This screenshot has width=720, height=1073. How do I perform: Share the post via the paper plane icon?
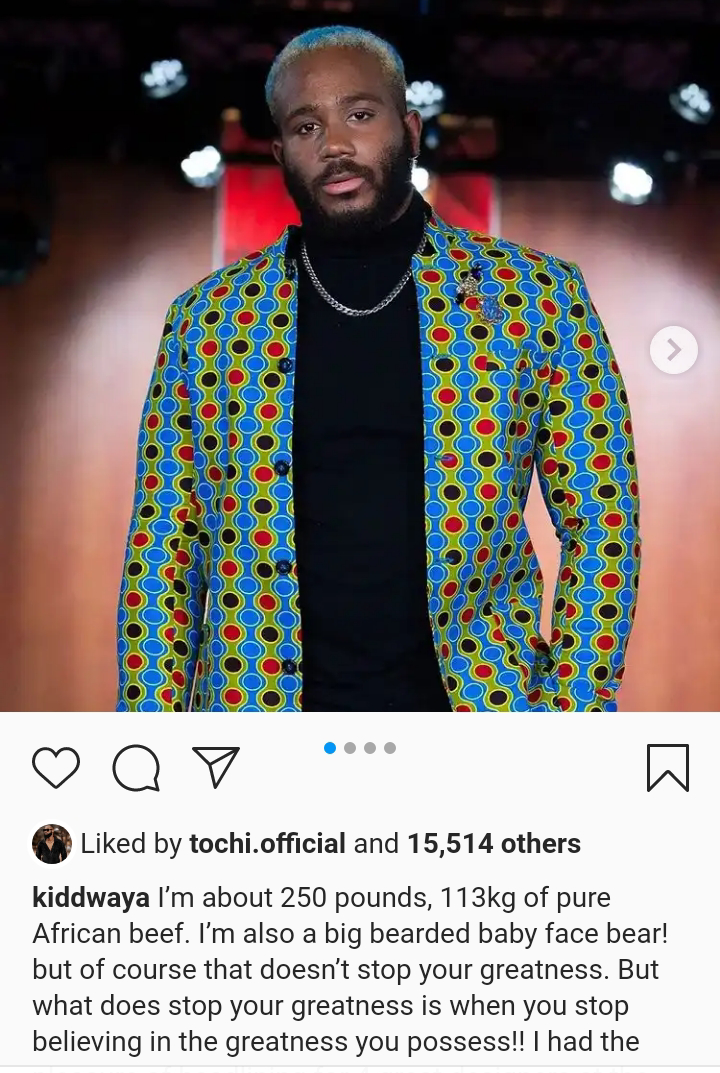[x=216, y=767]
